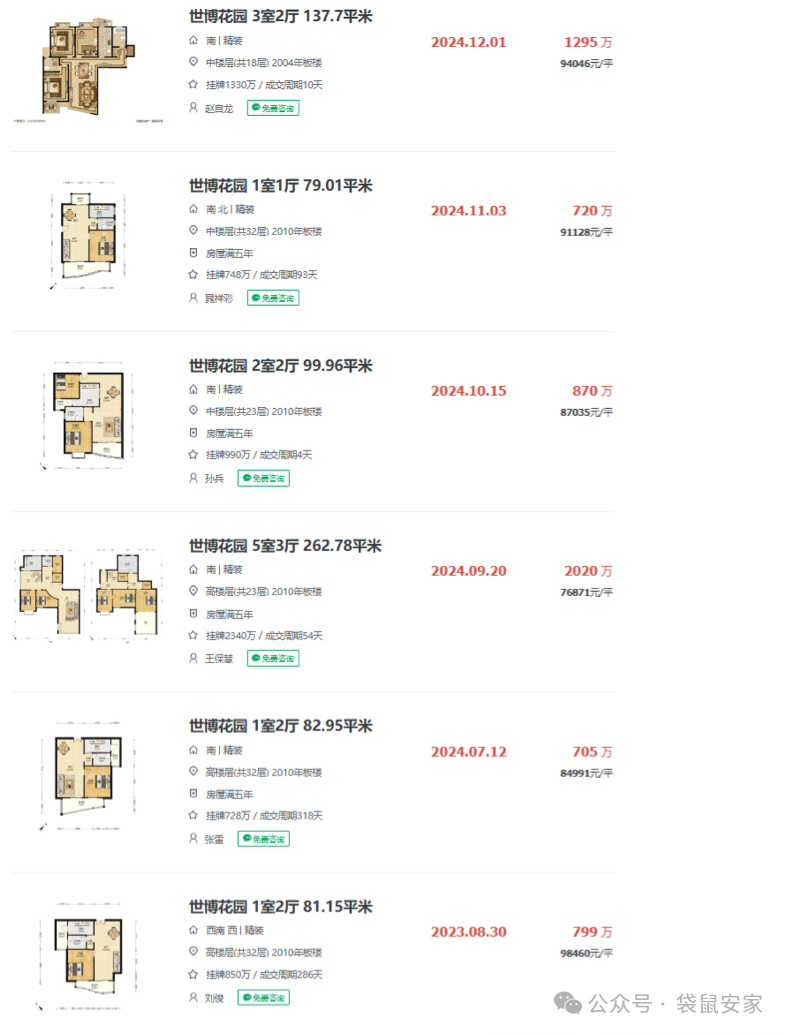787x1034 pixels.
Task: Open the 世博花园 5室3厅 262.78平米 listing
Action: coord(285,546)
